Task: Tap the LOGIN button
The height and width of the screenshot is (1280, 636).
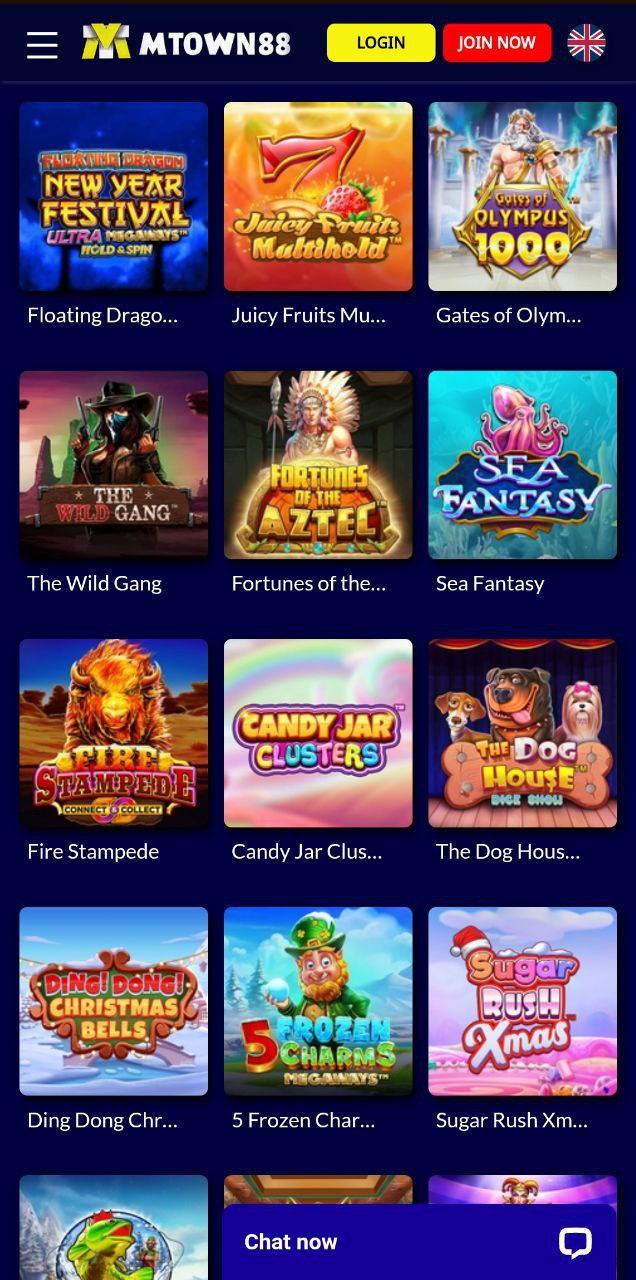Action: (x=381, y=43)
